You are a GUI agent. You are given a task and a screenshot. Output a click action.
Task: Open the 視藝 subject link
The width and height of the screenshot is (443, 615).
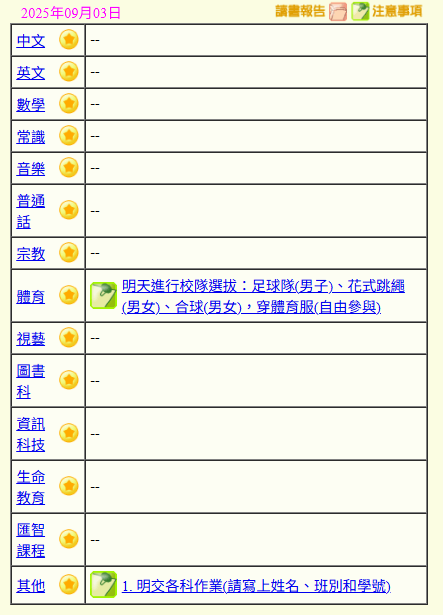31,339
